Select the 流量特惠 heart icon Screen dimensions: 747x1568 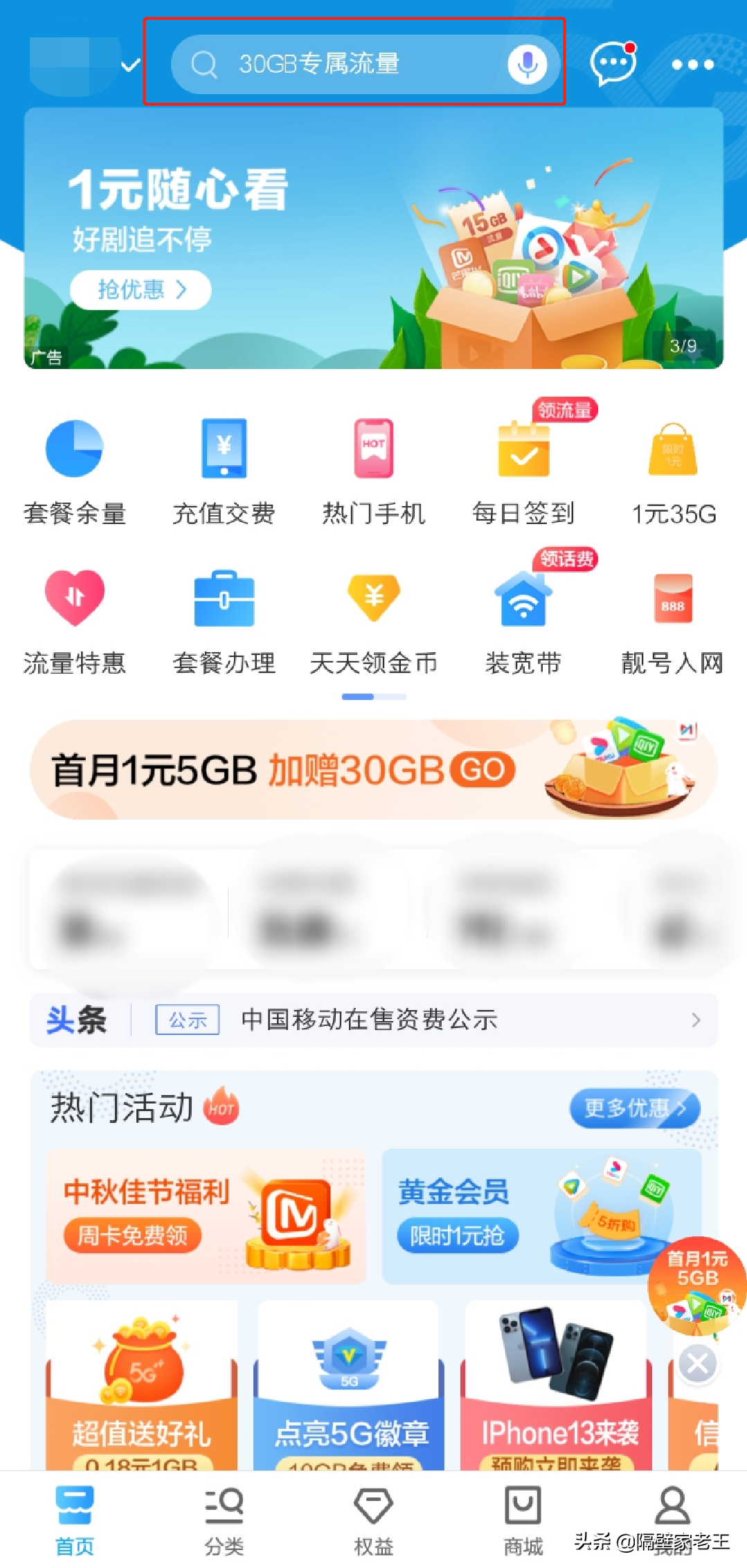click(x=74, y=600)
